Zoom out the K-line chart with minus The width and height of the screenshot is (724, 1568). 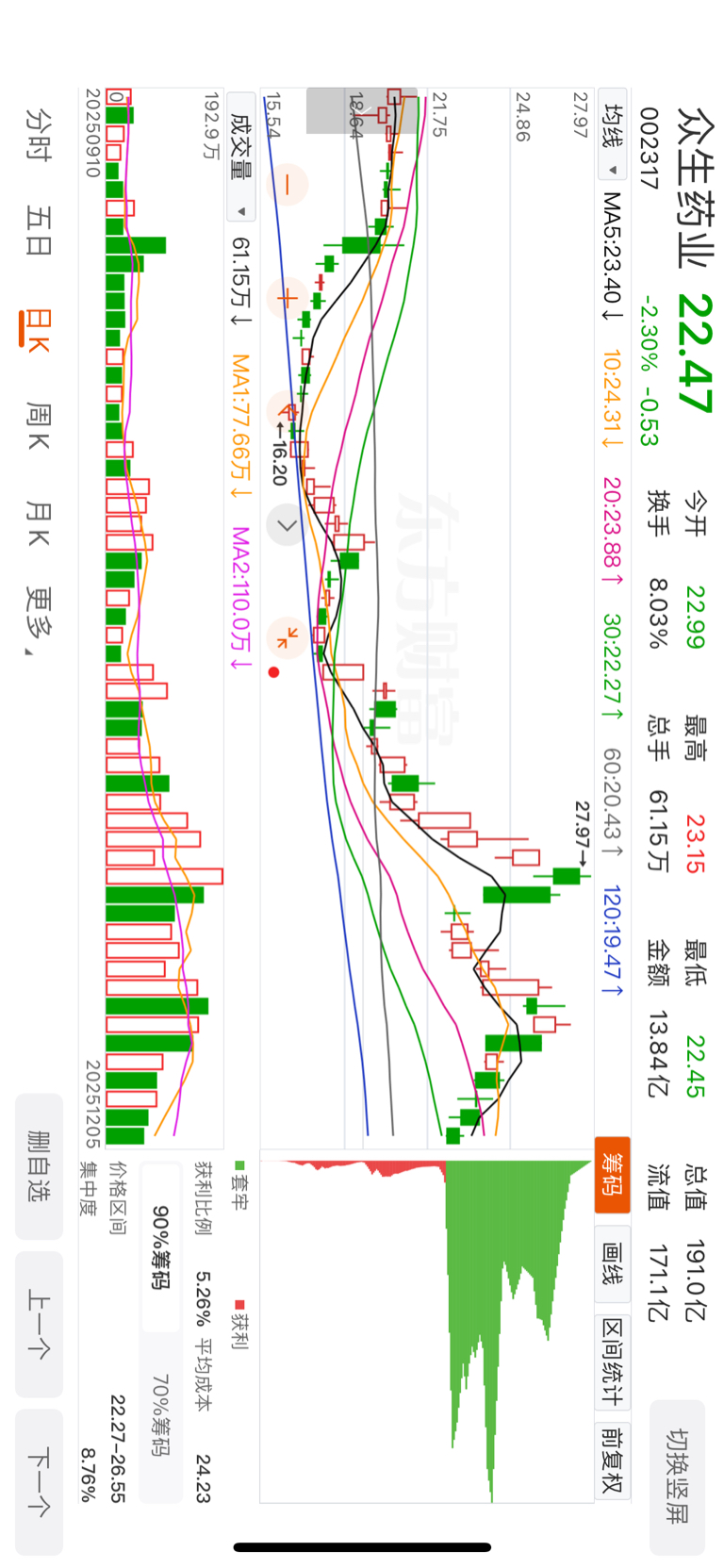point(287,185)
